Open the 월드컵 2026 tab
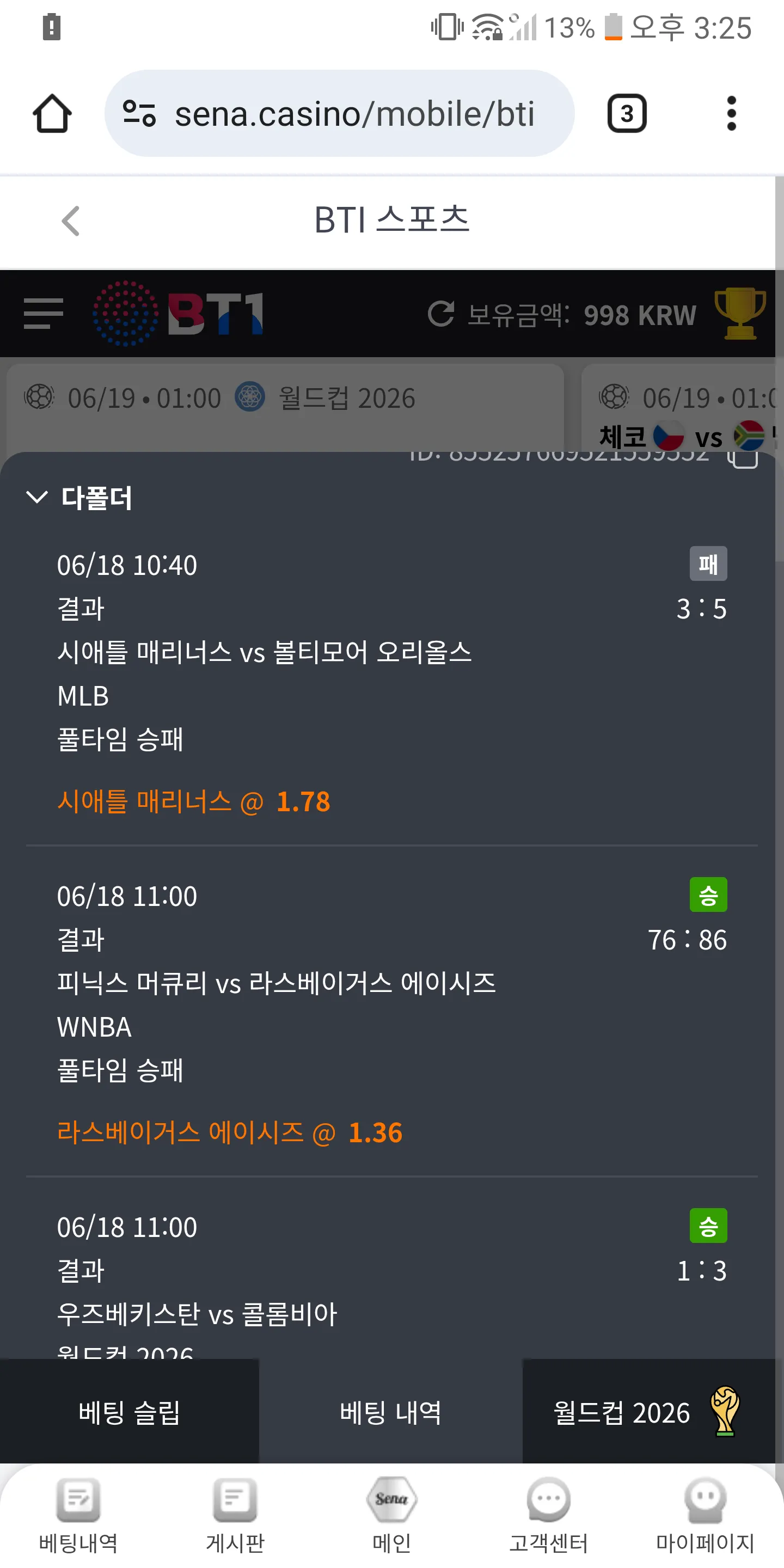Screen dimensions: 784x1568 648,1412
